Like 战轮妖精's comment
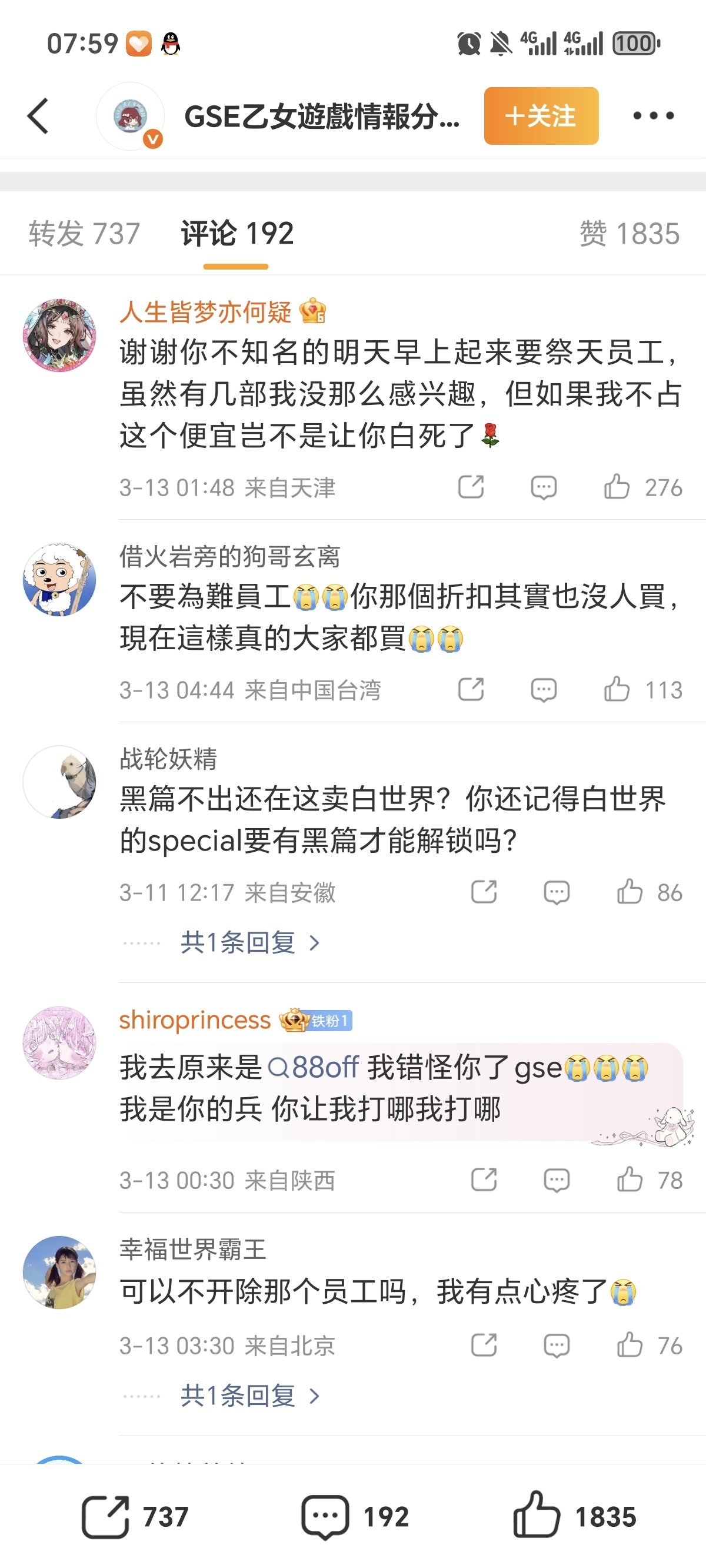 click(630, 892)
